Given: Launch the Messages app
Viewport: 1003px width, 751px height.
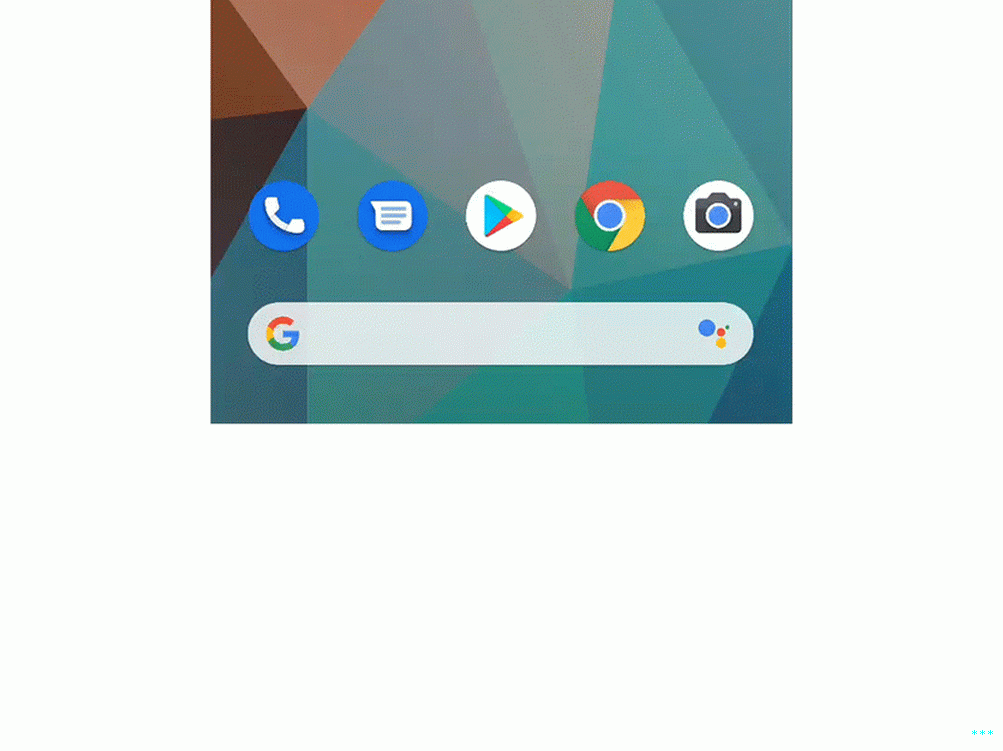Looking at the screenshot, I should (392, 216).
